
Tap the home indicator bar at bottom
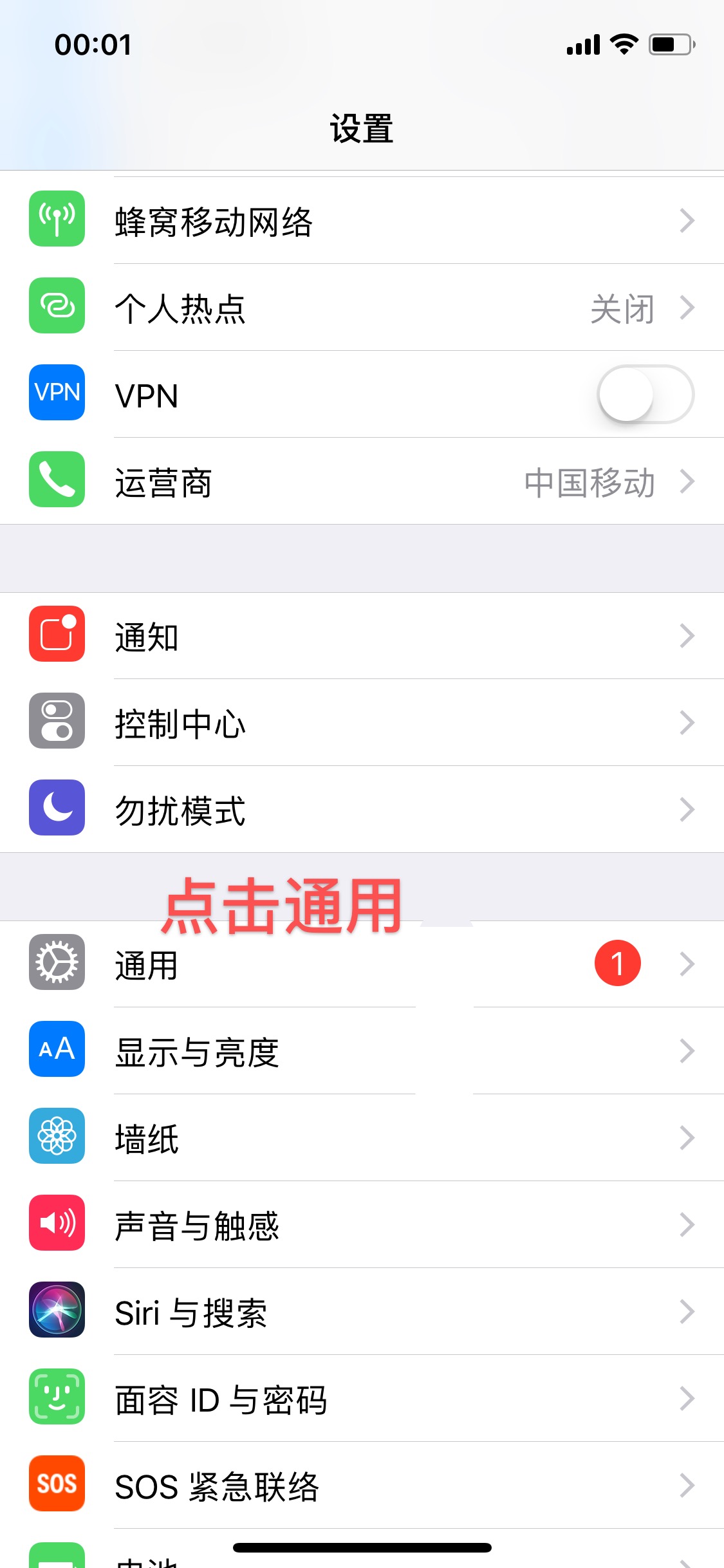(x=362, y=1548)
